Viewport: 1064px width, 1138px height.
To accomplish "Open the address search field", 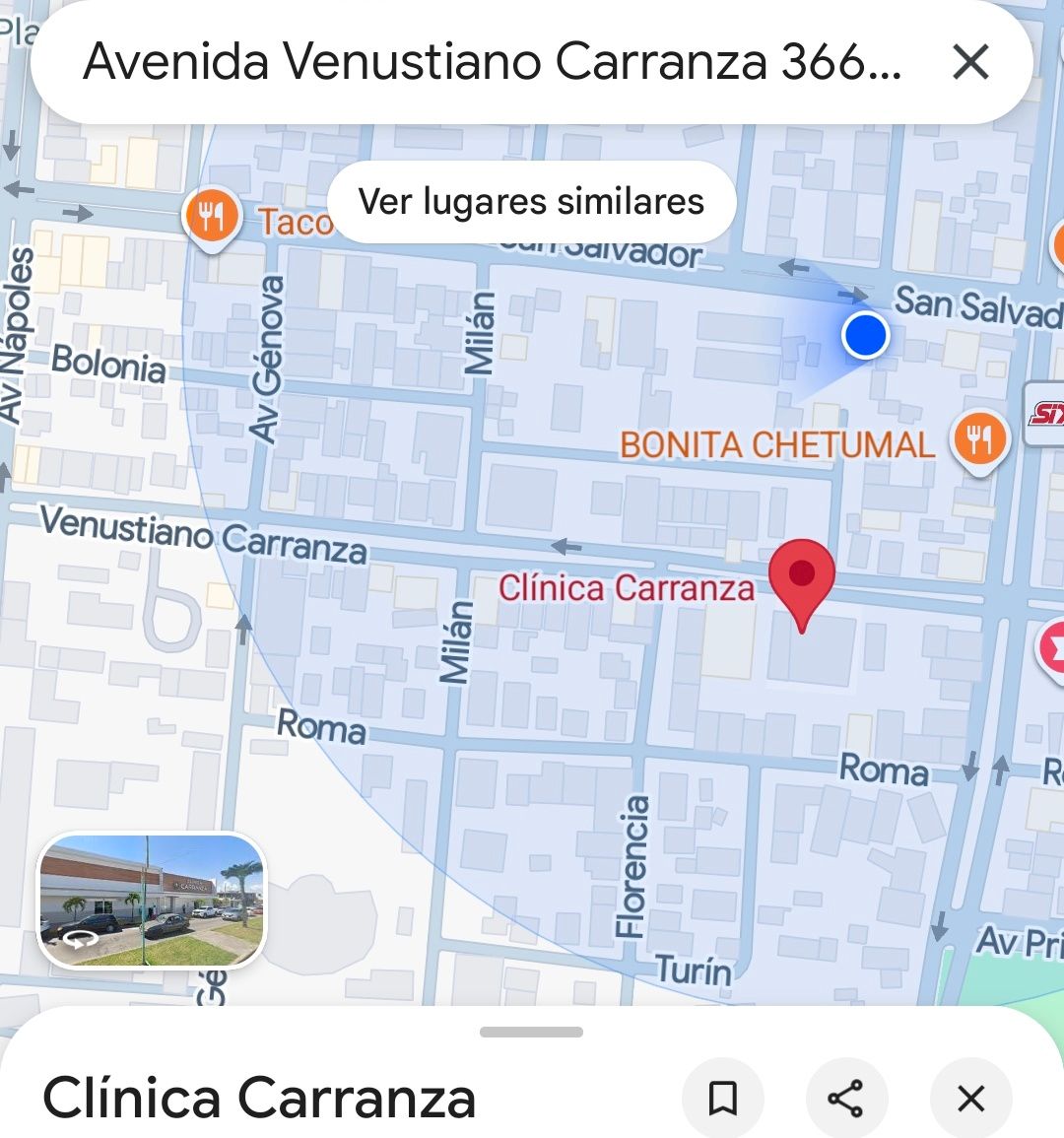I will [x=493, y=62].
